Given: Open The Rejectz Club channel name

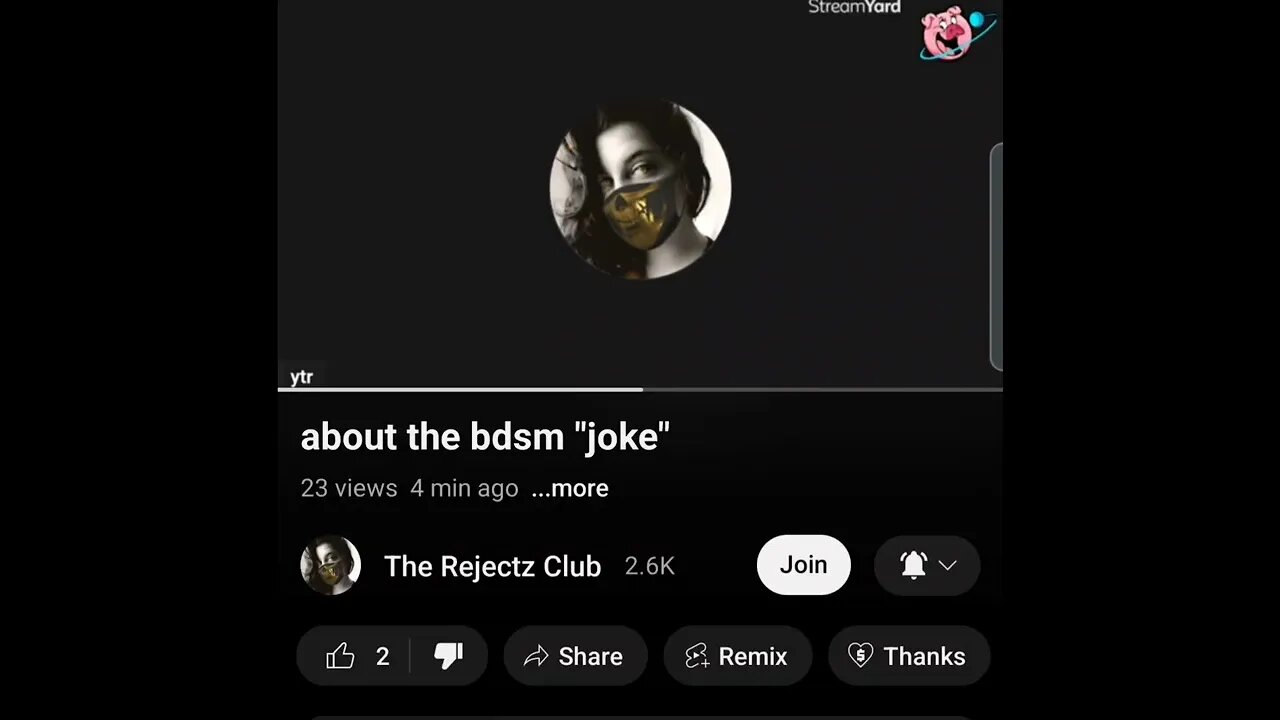Looking at the screenshot, I should 492,566.
